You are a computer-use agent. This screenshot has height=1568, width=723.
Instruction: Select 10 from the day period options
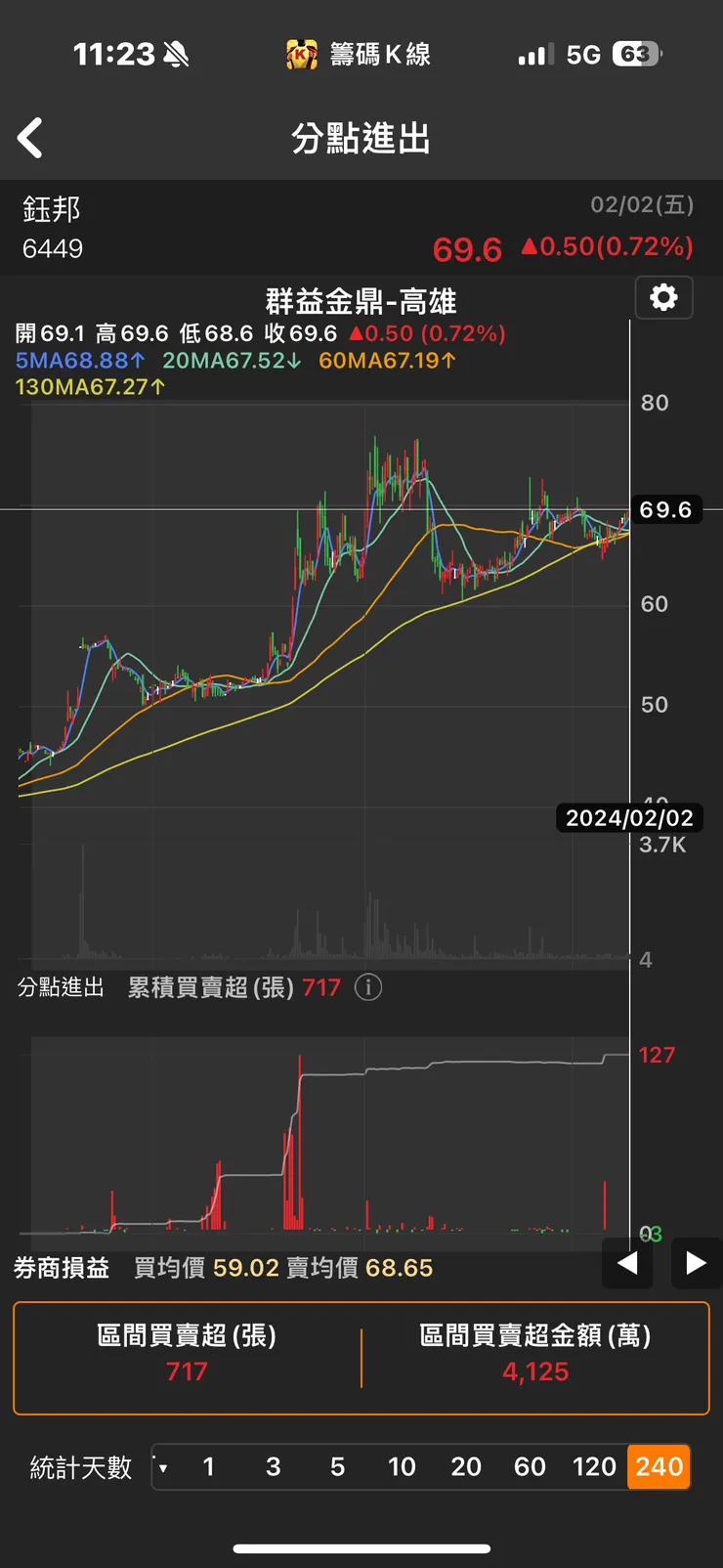click(403, 1466)
